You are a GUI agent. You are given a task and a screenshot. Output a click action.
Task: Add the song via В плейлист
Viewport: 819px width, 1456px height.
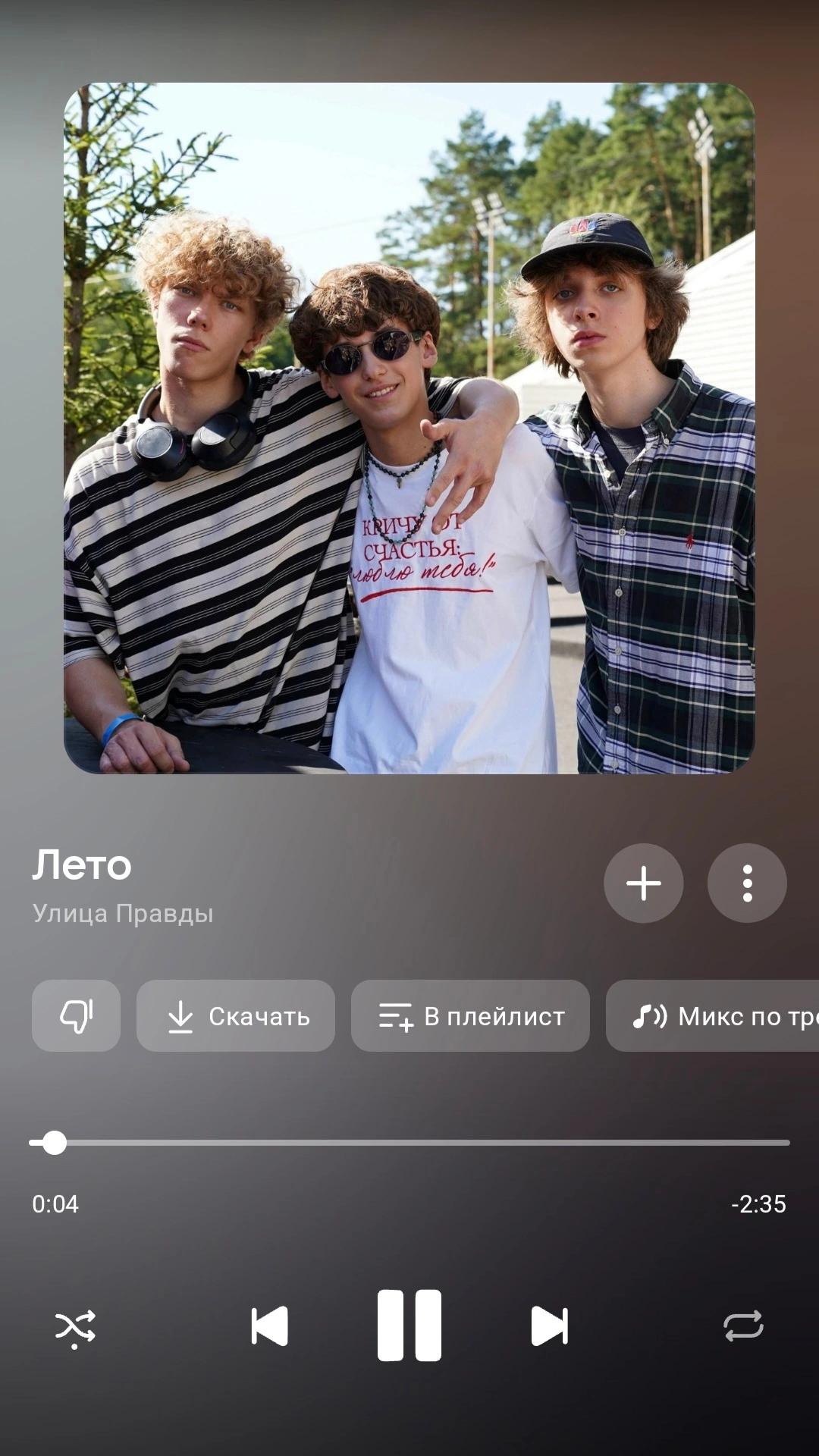pyautogui.click(x=470, y=1015)
